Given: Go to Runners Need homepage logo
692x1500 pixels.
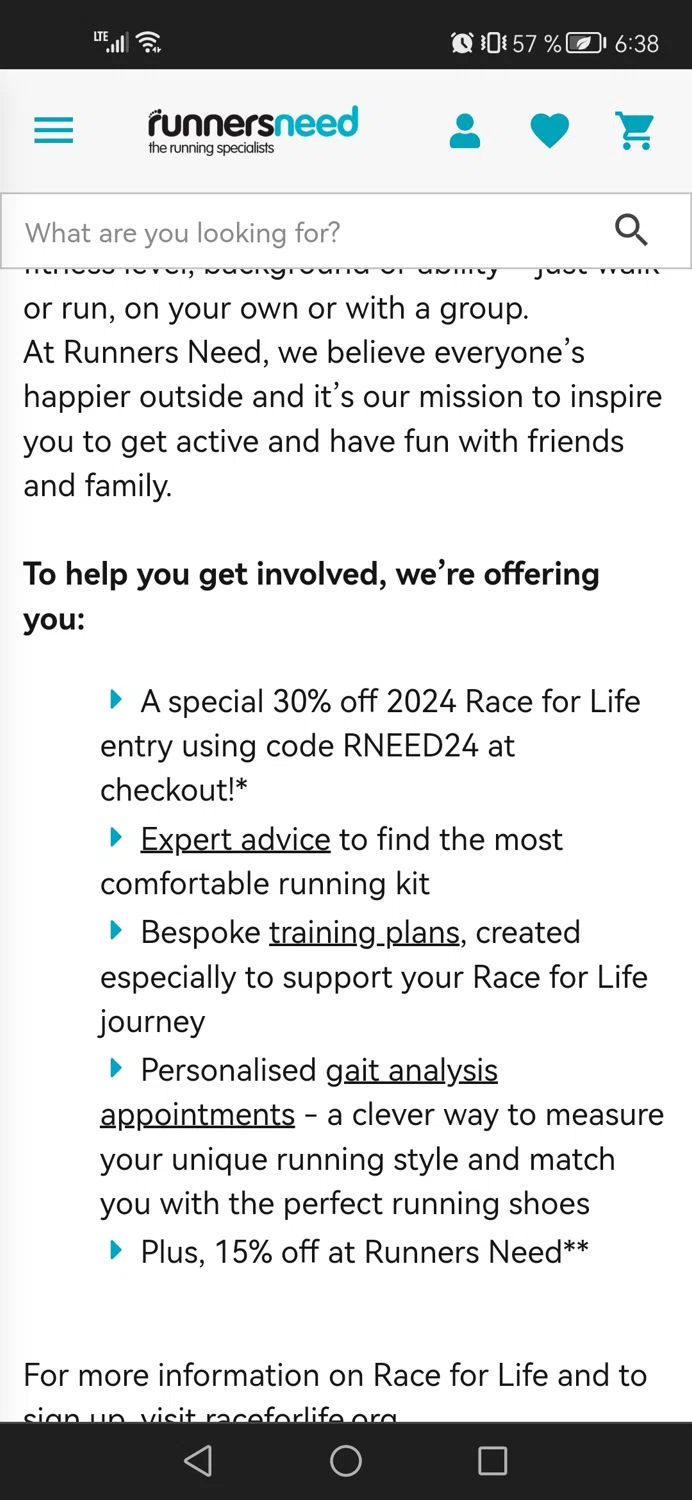Looking at the screenshot, I should (252, 131).
